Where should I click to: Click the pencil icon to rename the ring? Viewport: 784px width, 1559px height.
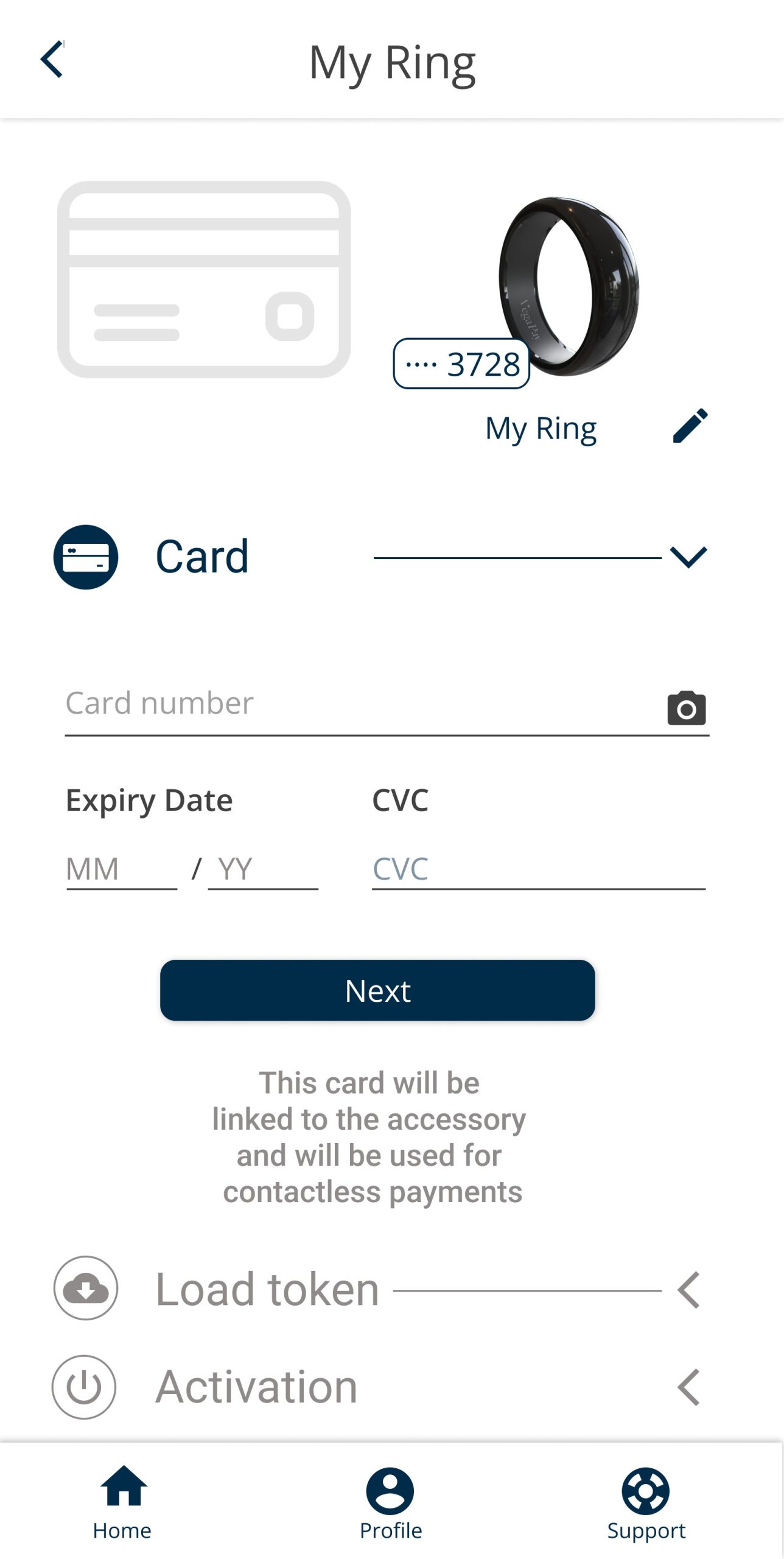coord(691,426)
